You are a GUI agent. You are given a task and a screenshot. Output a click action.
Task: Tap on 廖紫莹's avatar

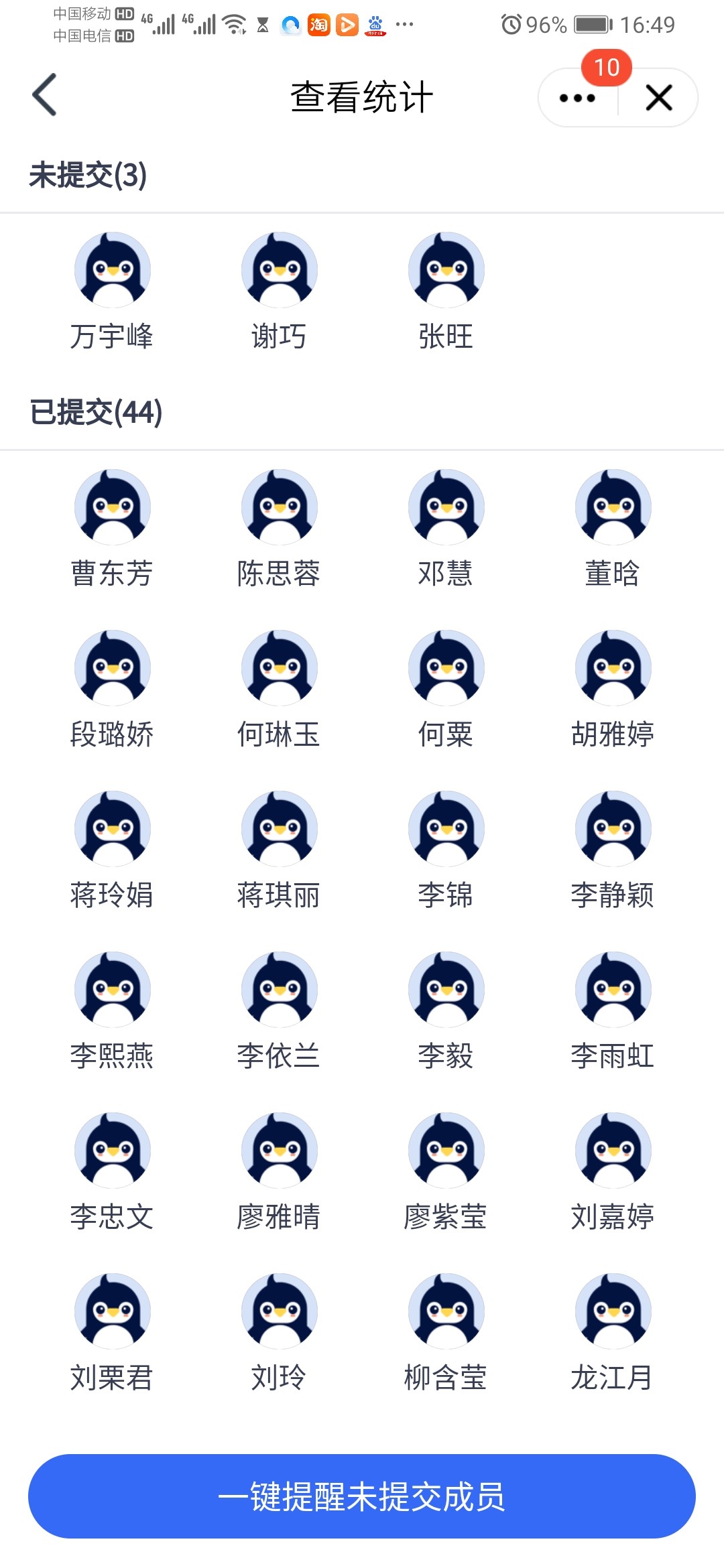446,1151
